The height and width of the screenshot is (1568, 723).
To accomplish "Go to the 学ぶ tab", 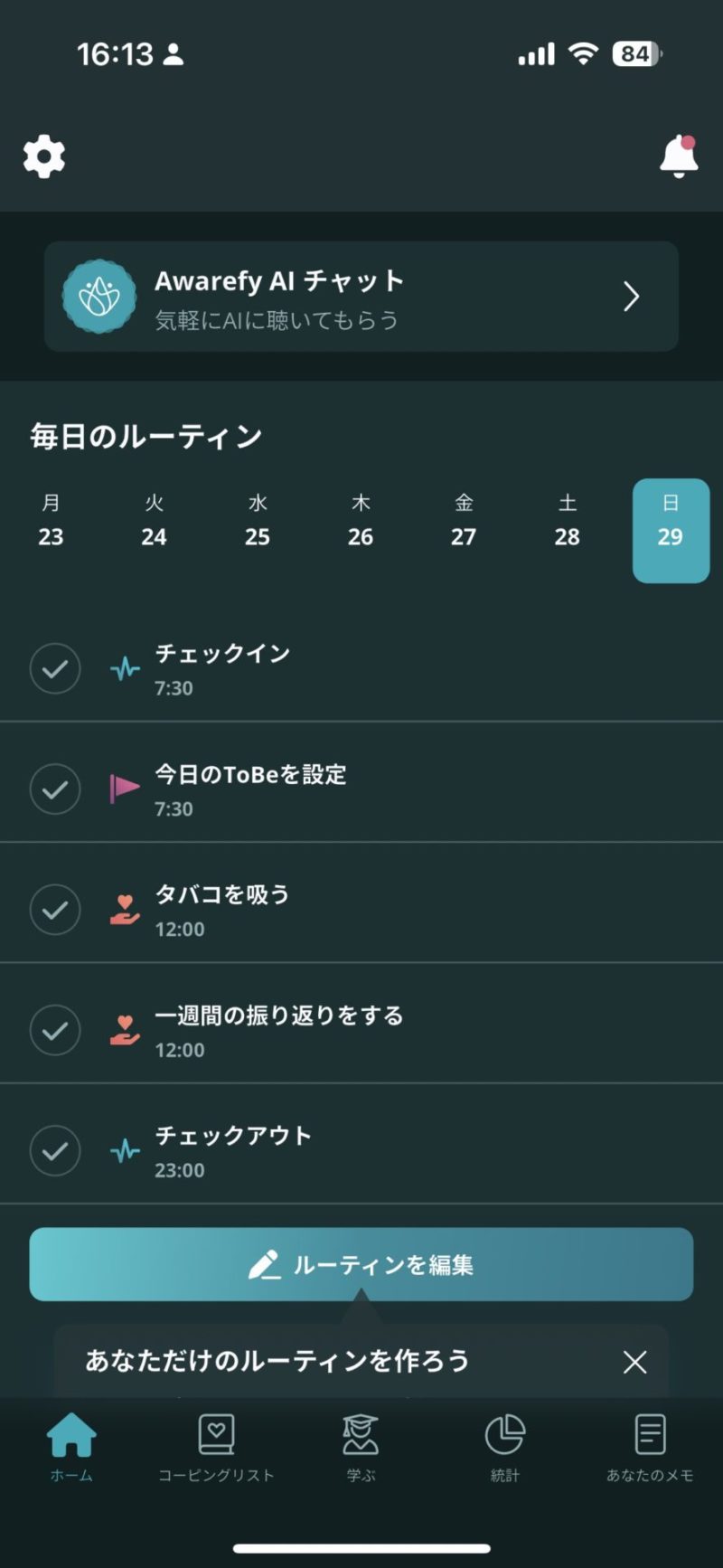I will point(361,1449).
